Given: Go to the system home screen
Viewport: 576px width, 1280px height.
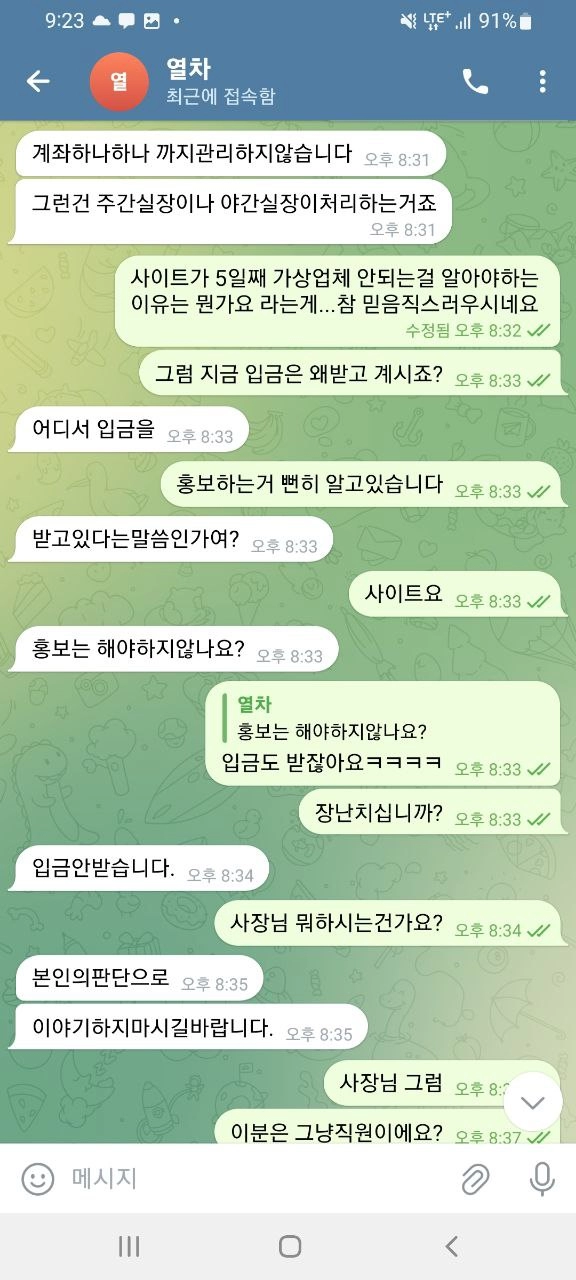Looking at the screenshot, I should click(290, 1245).
